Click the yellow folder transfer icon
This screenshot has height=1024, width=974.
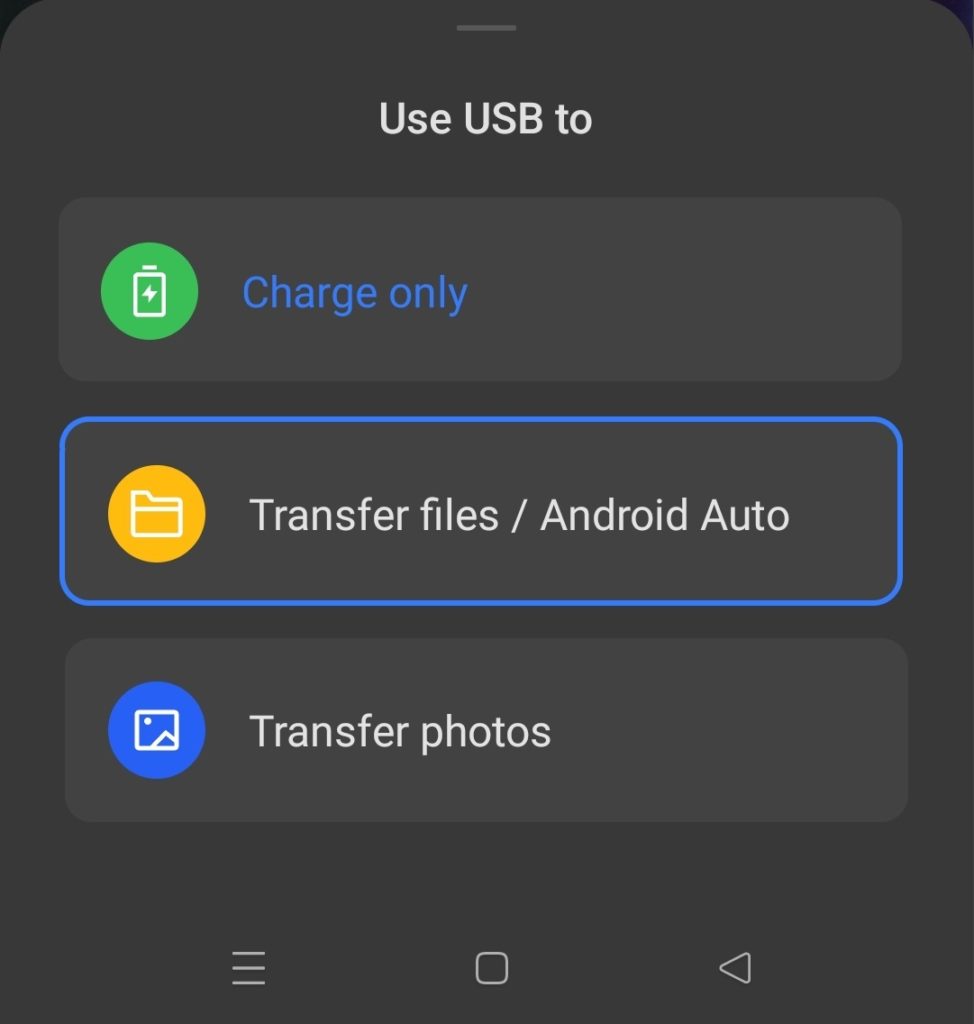[x=156, y=513]
